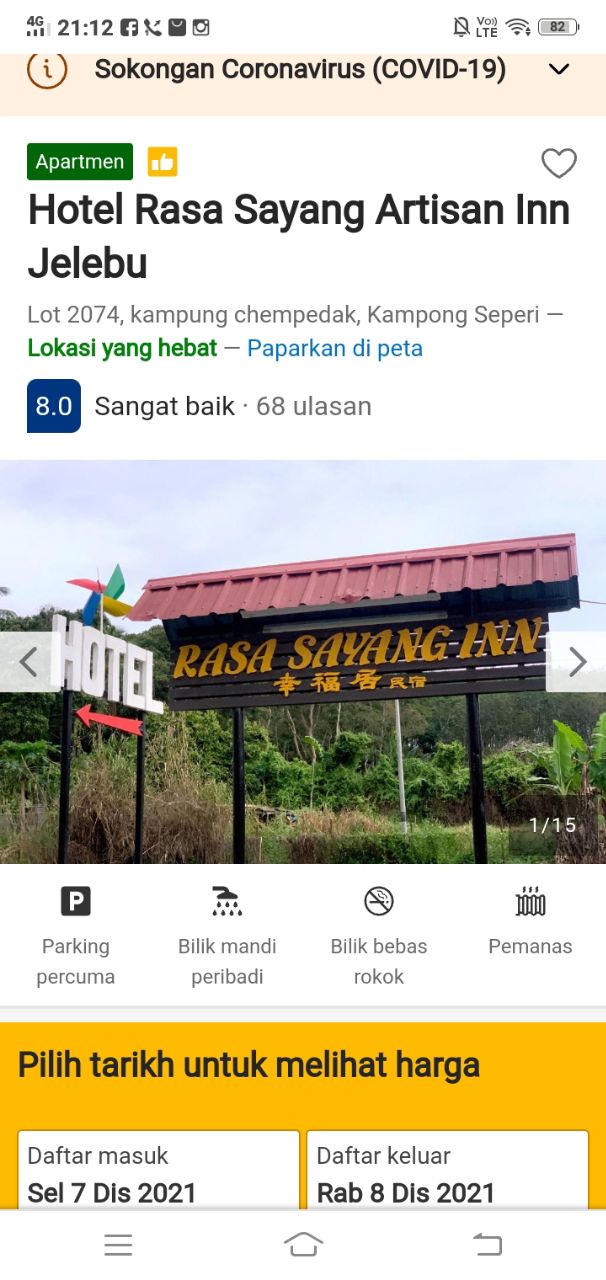Show previous hotel photo
The image size is (606, 1280).
click(x=28, y=662)
